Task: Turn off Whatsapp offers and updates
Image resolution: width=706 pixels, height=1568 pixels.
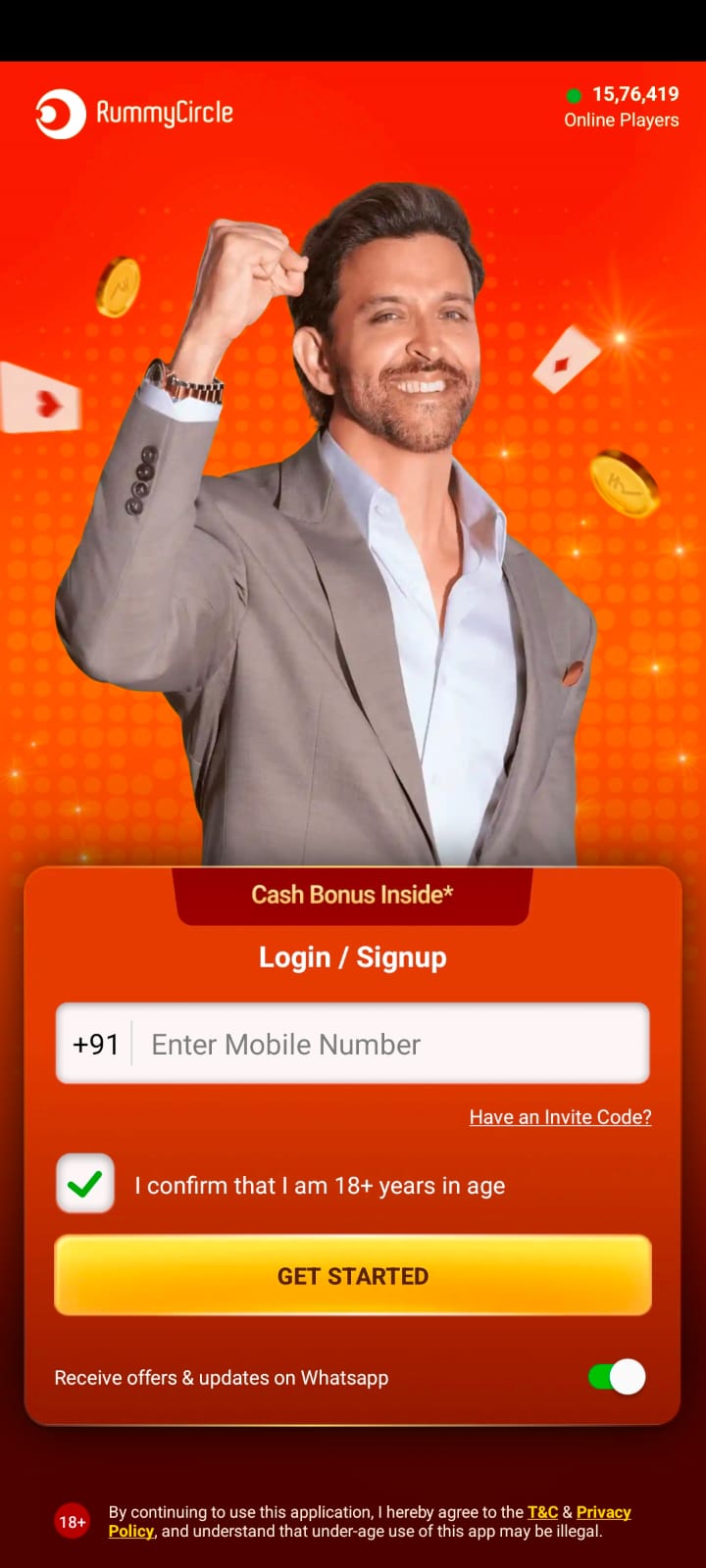Action: tap(617, 1377)
